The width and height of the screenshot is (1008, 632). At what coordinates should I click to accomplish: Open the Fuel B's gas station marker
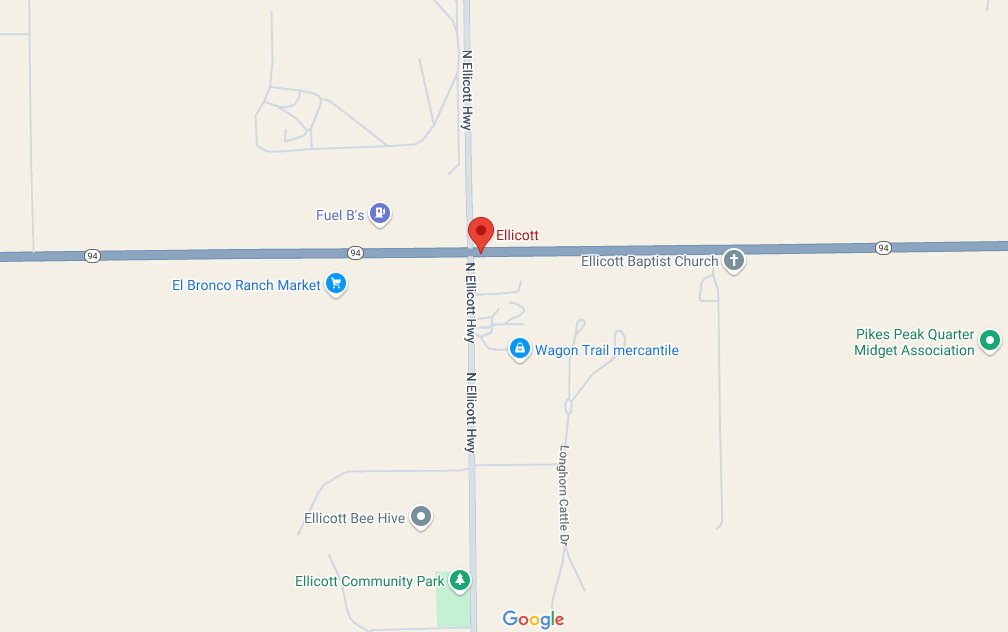[x=380, y=212]
